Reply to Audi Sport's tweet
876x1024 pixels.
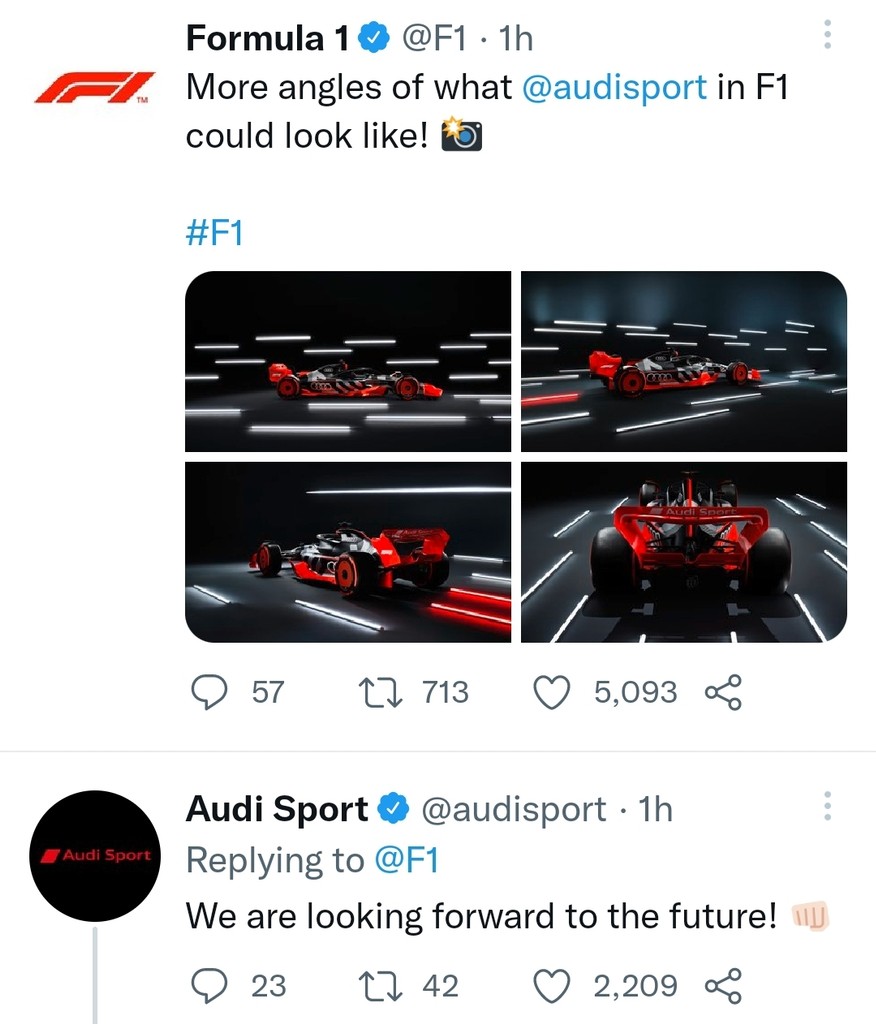[x=209, y=986]
